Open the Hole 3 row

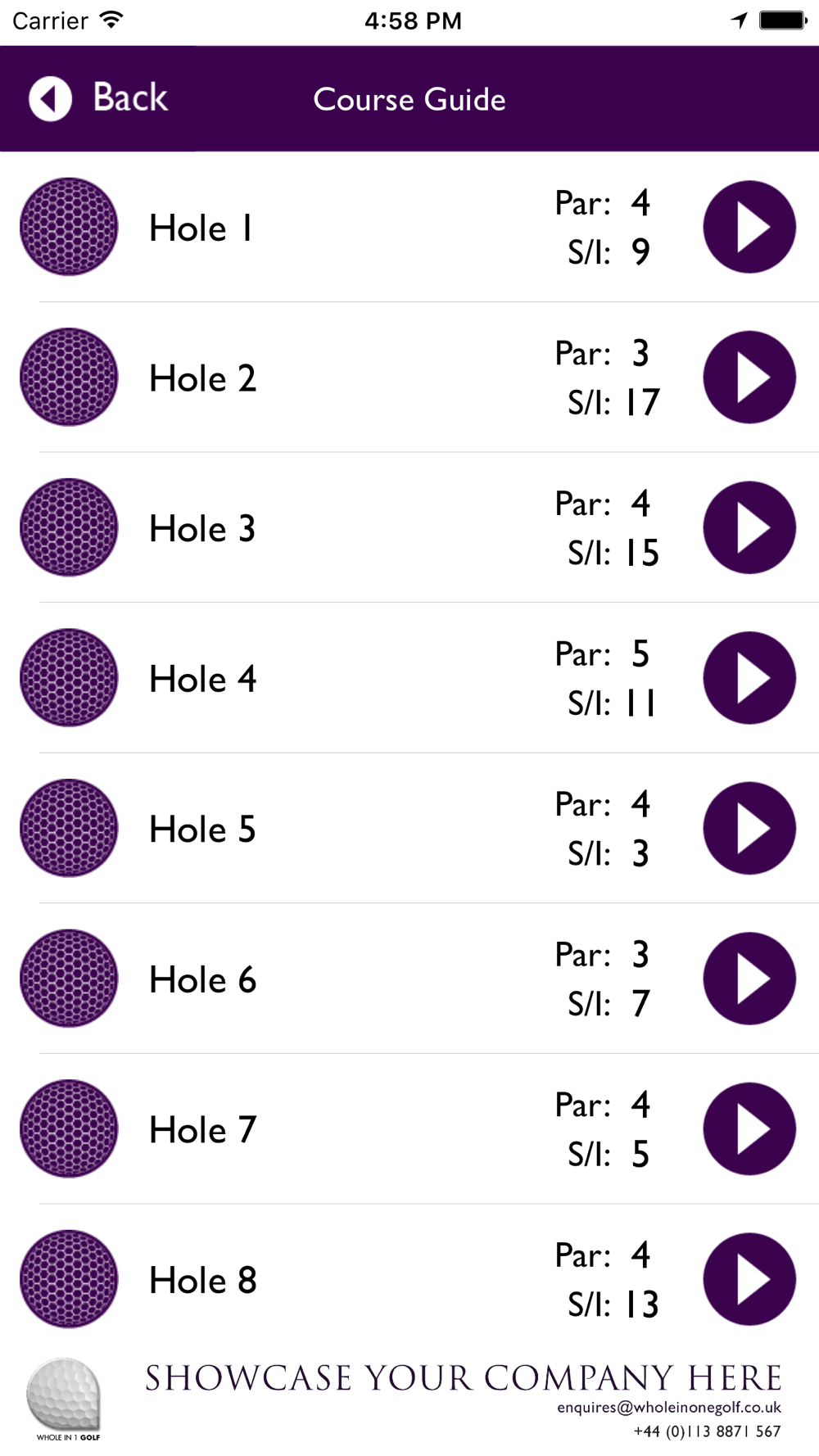click(x=409, y=527)
